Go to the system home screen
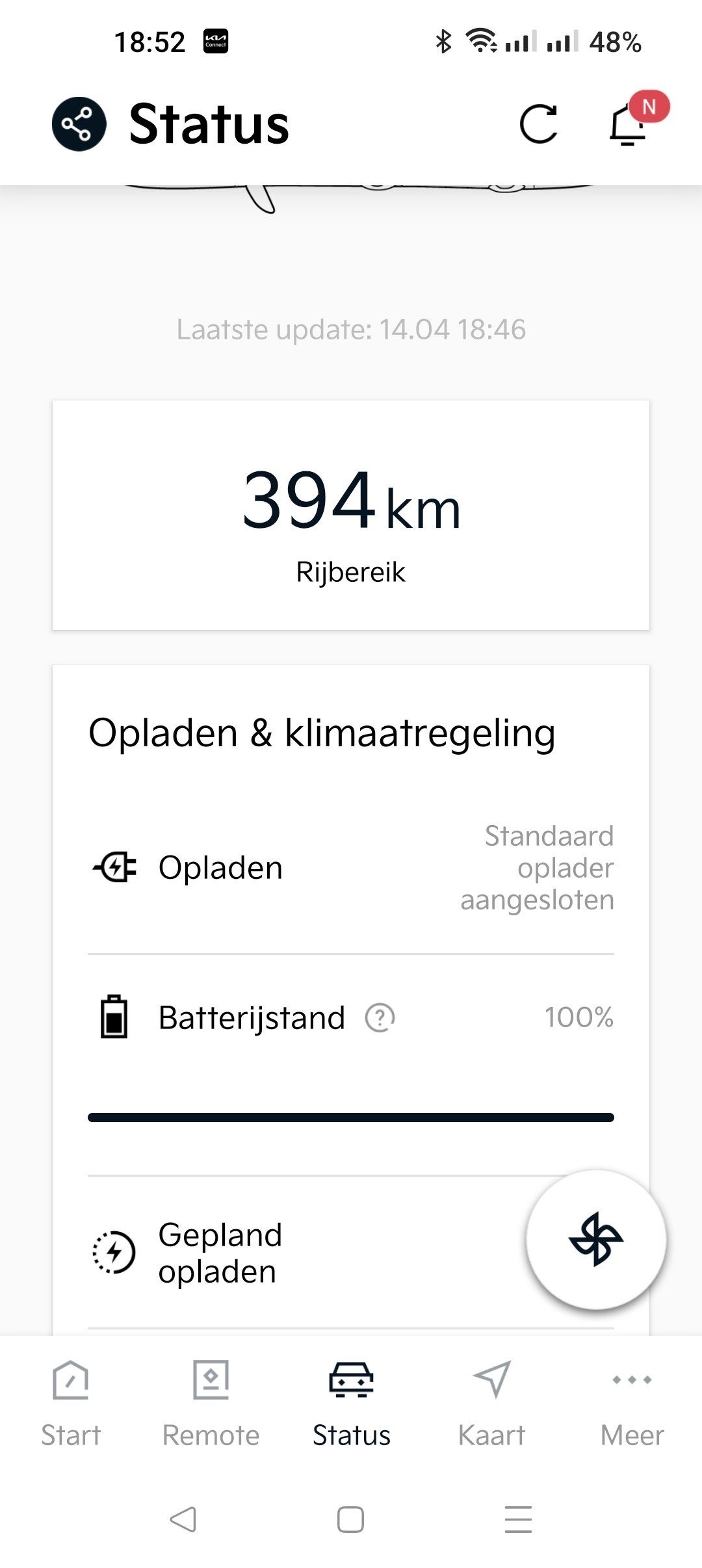Viewport: 702px width, 1568px height. point(350,1519)
